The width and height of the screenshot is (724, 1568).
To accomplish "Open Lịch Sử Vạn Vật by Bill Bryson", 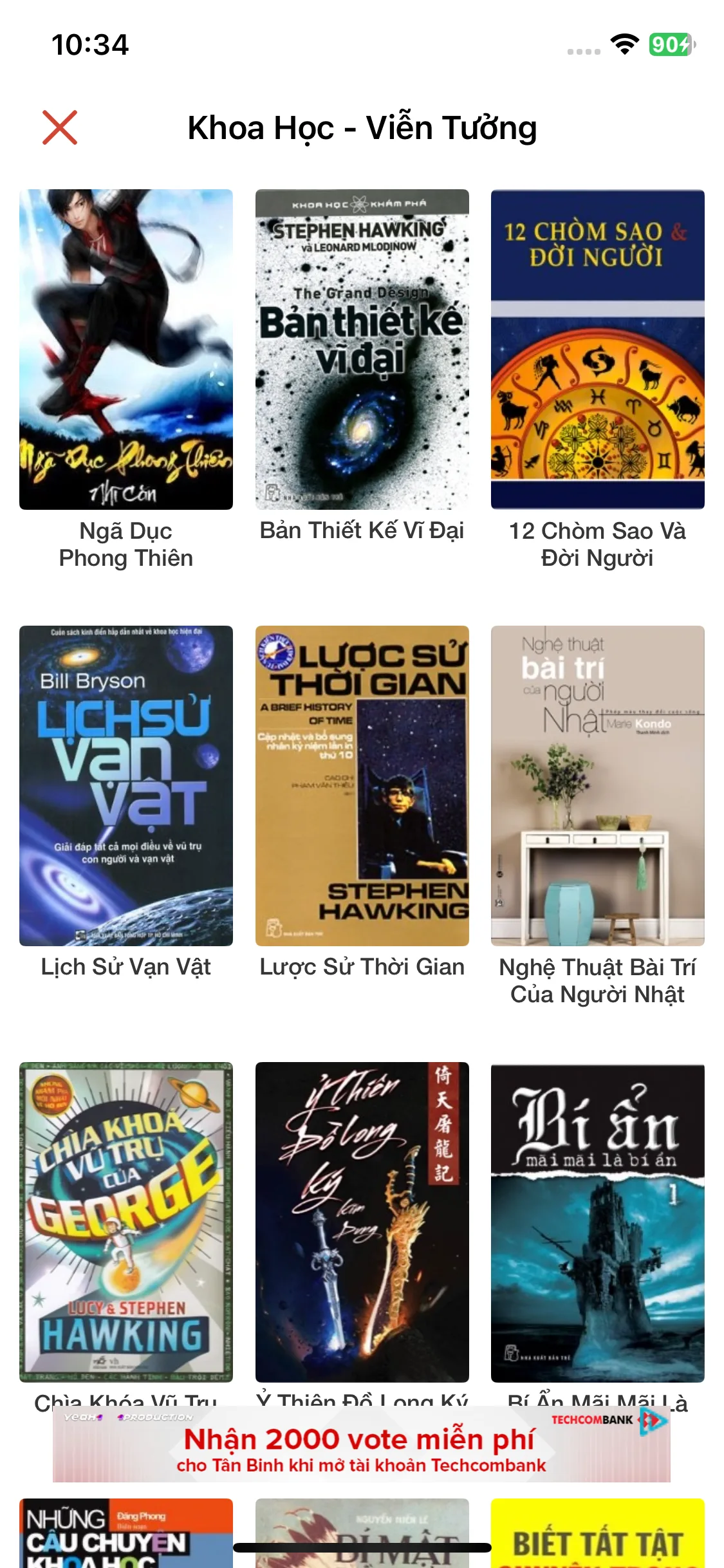I will coord(126,785).
